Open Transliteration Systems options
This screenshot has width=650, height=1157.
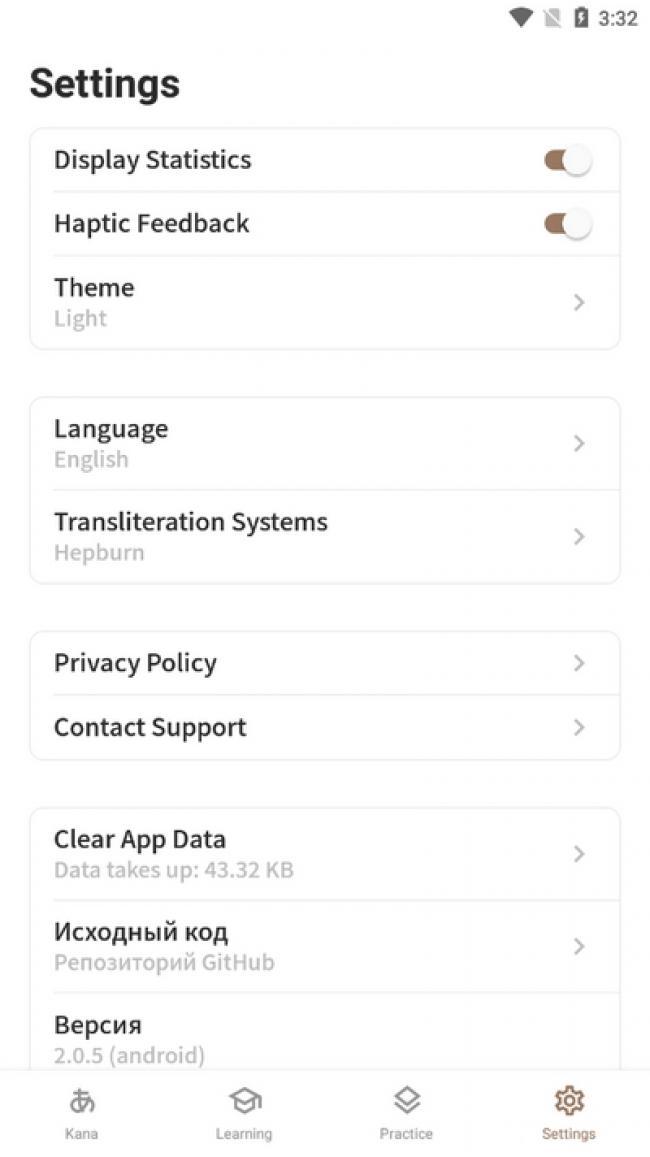(x=325, y=536)
